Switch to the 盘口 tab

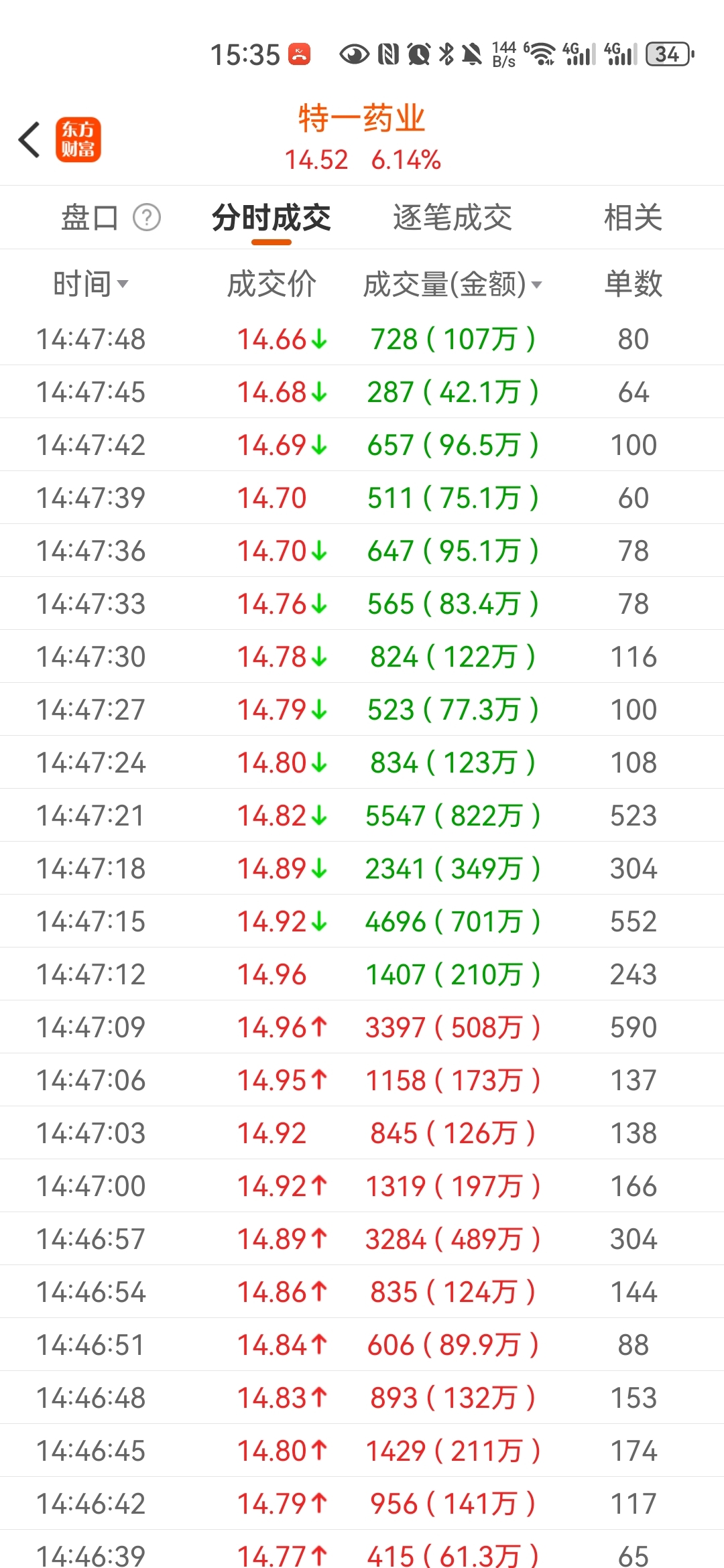pyautogui.click(x=90, y=218)
